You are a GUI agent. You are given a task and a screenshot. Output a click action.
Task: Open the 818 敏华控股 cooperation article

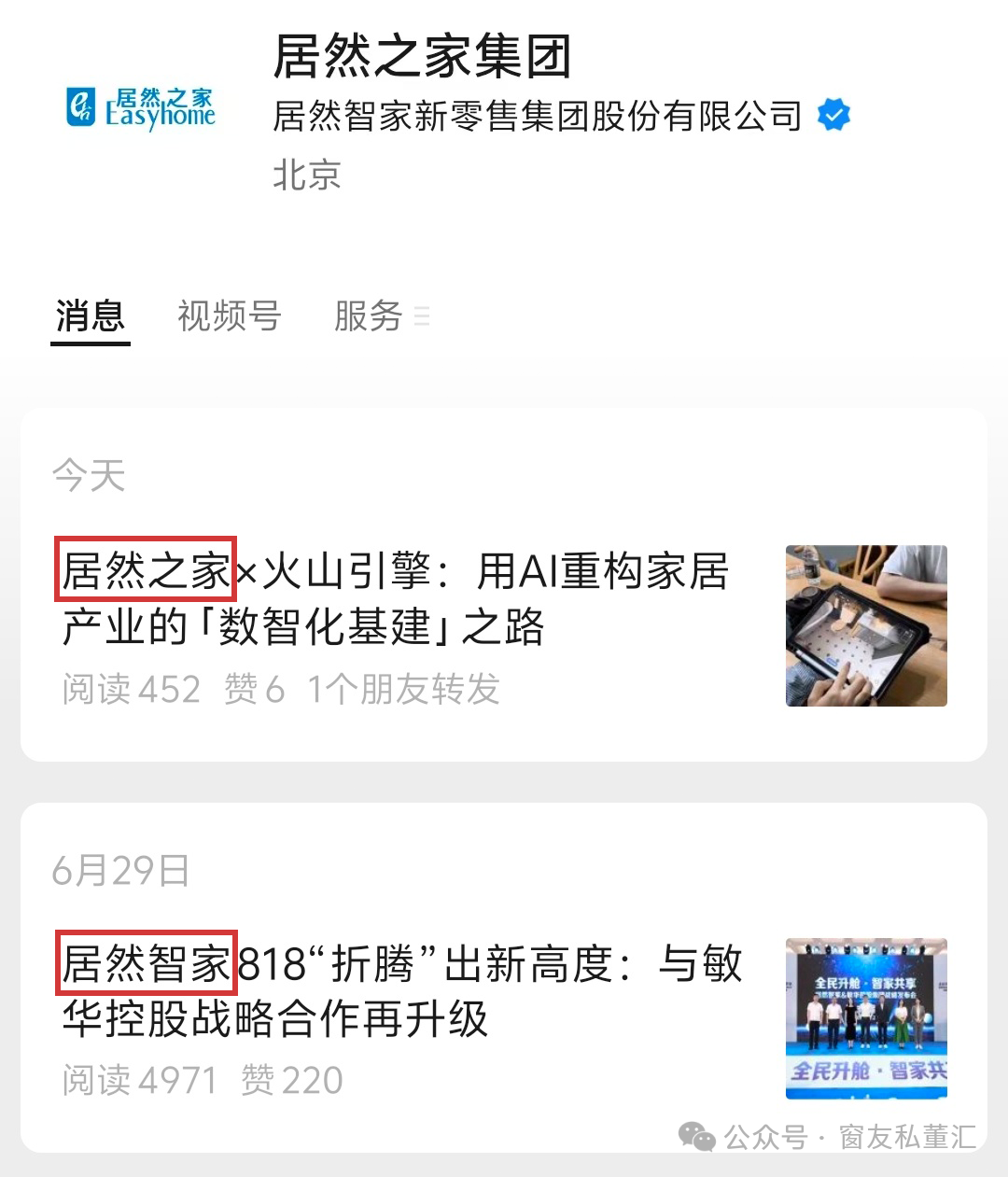coord(401,993)
